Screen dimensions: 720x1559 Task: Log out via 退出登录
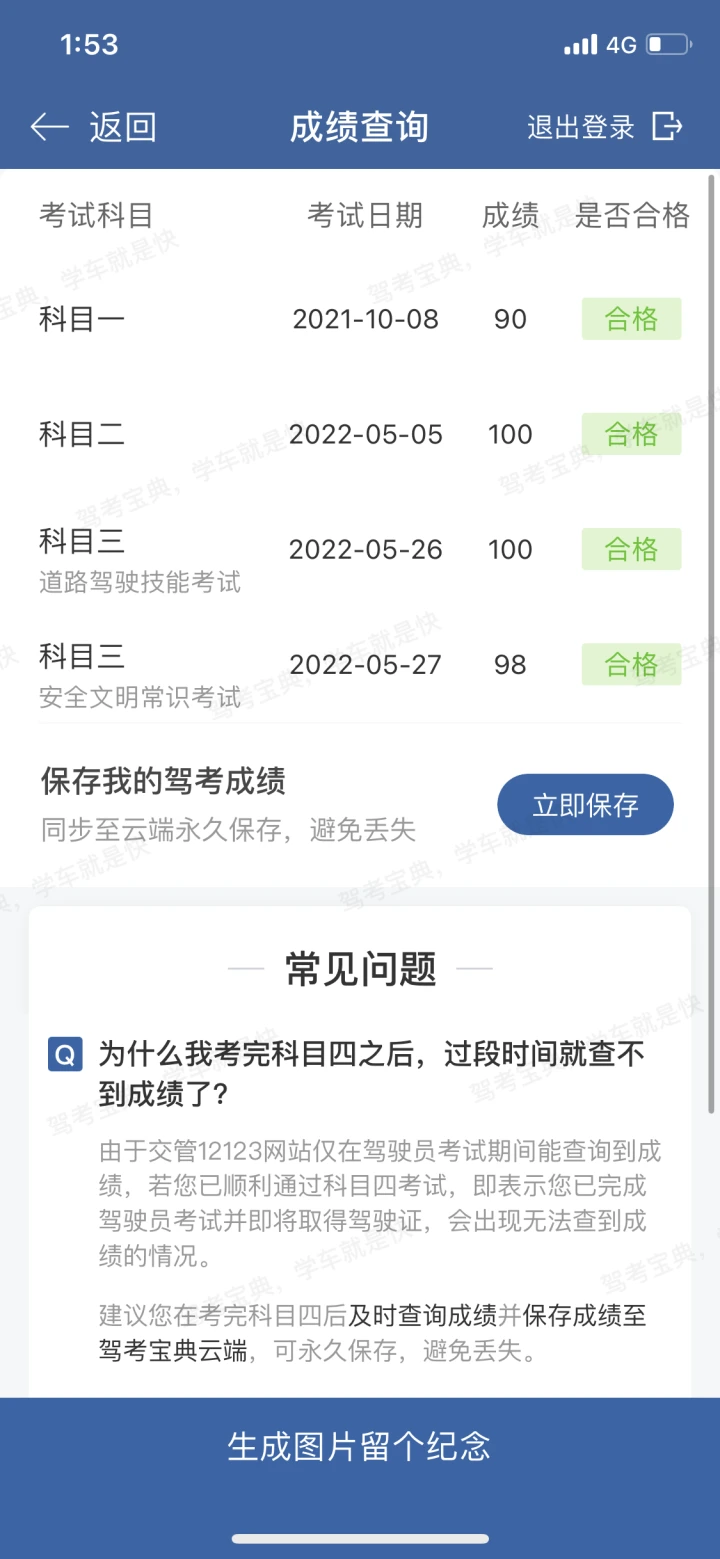coord(605,127)
